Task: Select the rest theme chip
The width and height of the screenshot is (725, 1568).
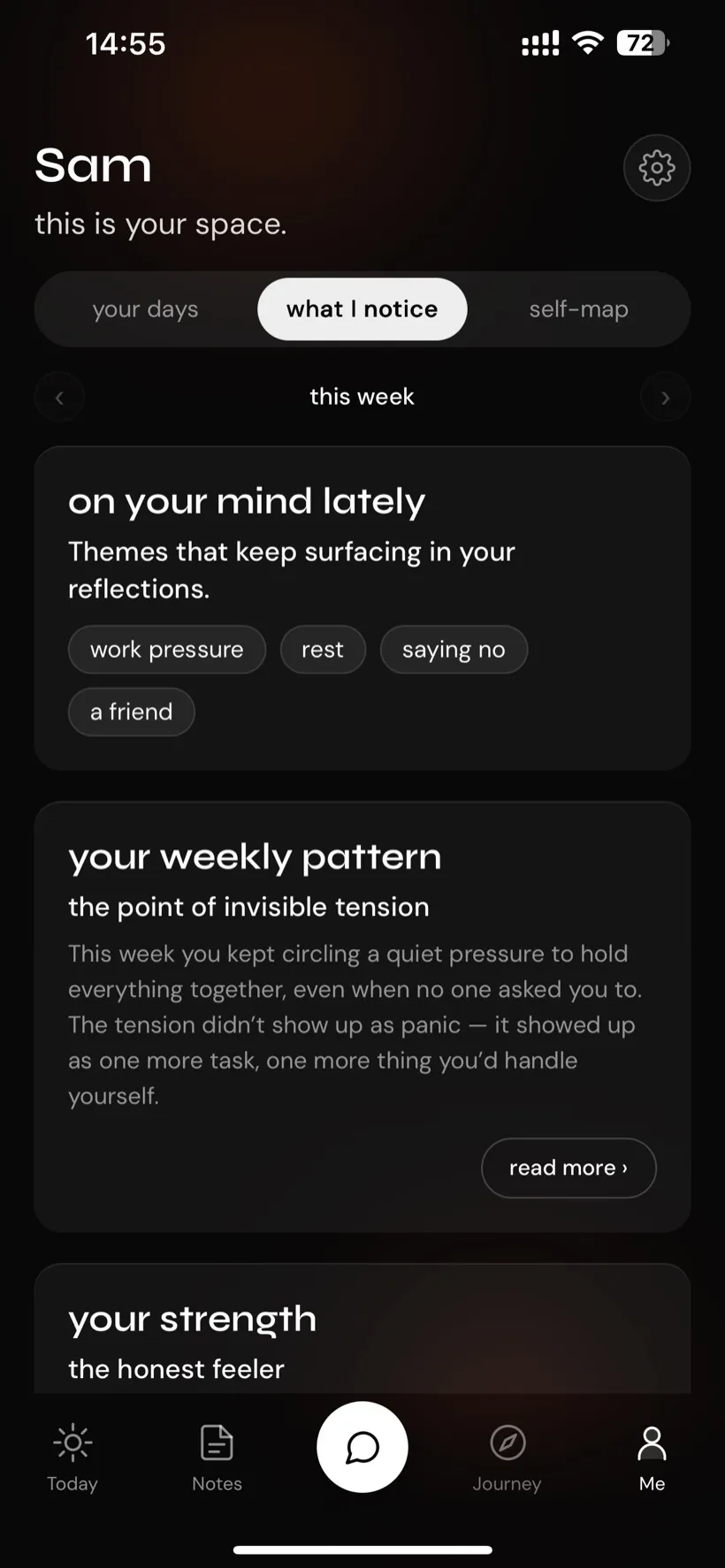Action: [323, 650]
